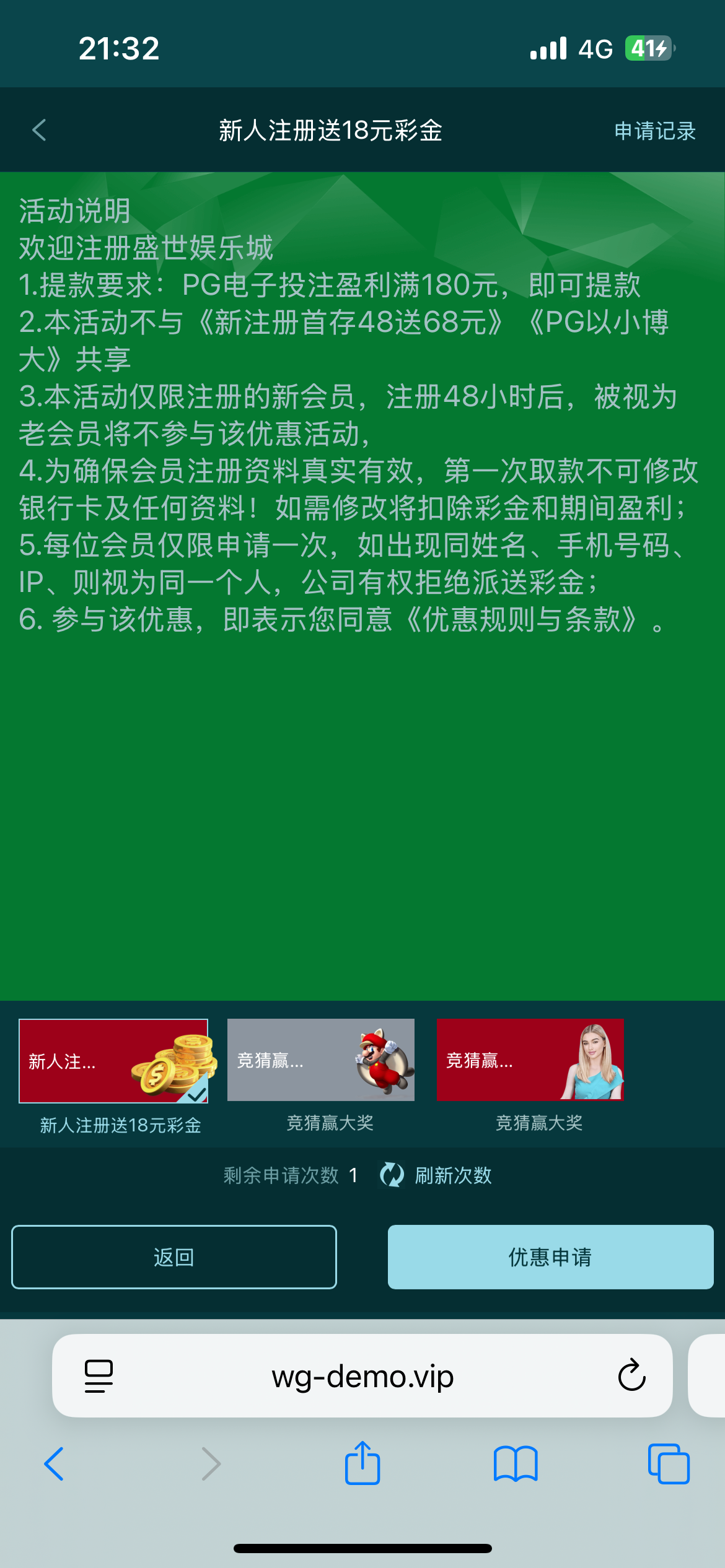Choose the red 竞猜赢大奖 card
The image size is (725, 1568).
(x=530, y=1060)
